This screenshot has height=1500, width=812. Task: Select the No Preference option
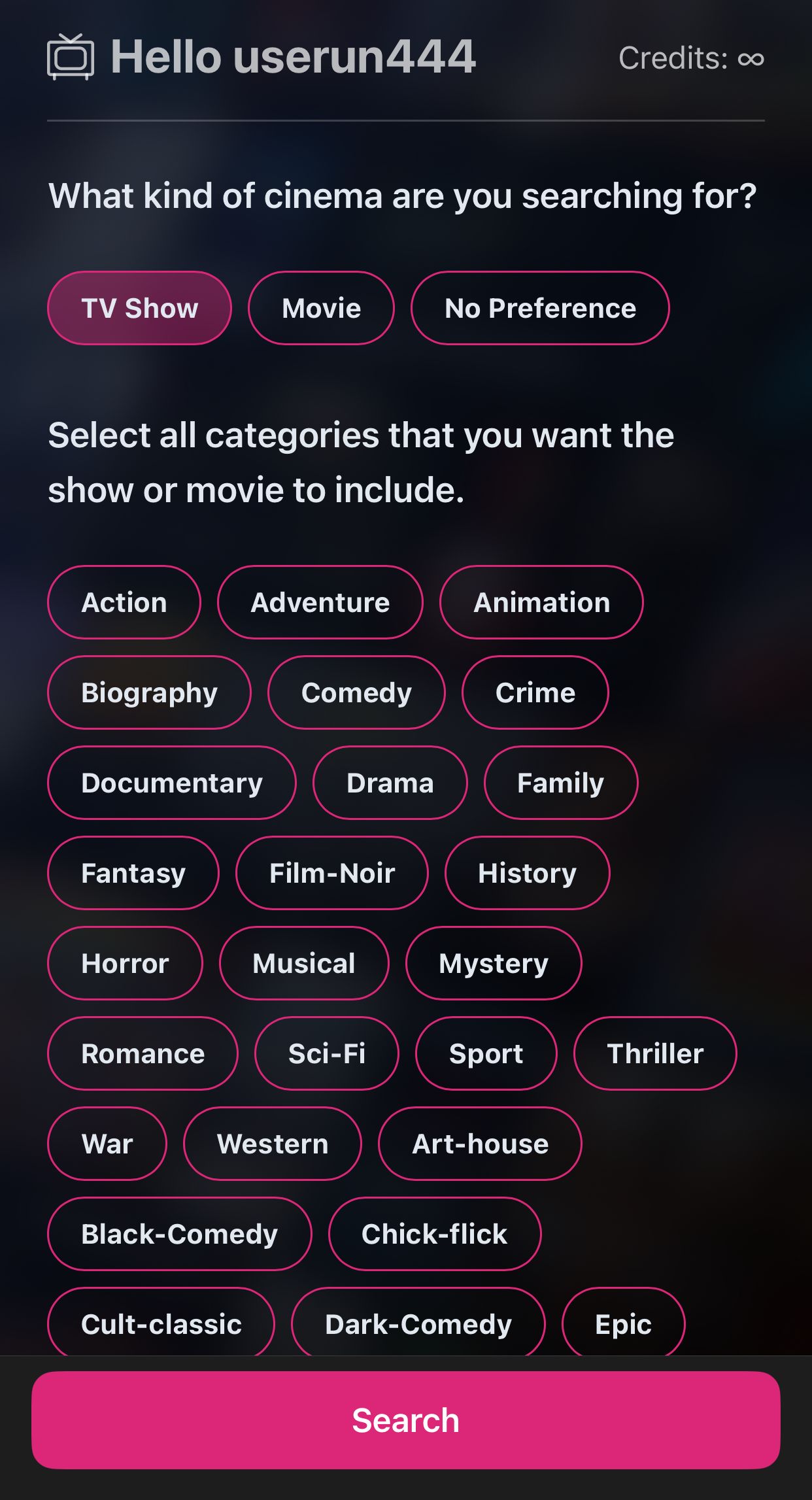pyautogui.click(x=539, y=307)
